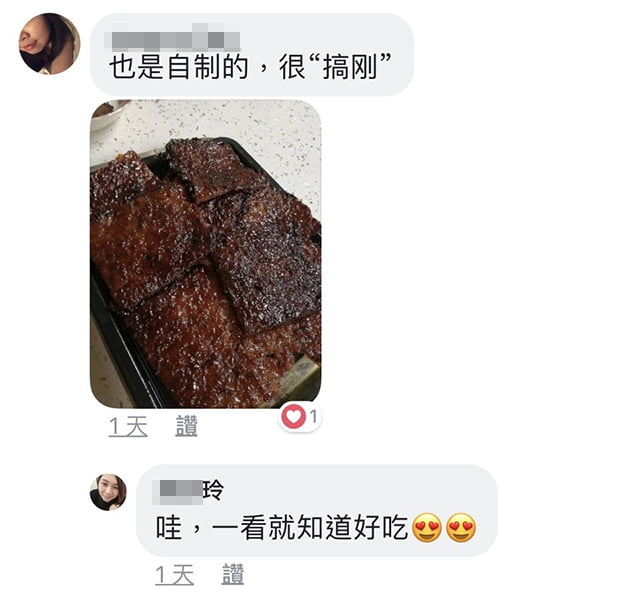
Task: Open the commenter name ending in 玲
Action: [191, 490]
